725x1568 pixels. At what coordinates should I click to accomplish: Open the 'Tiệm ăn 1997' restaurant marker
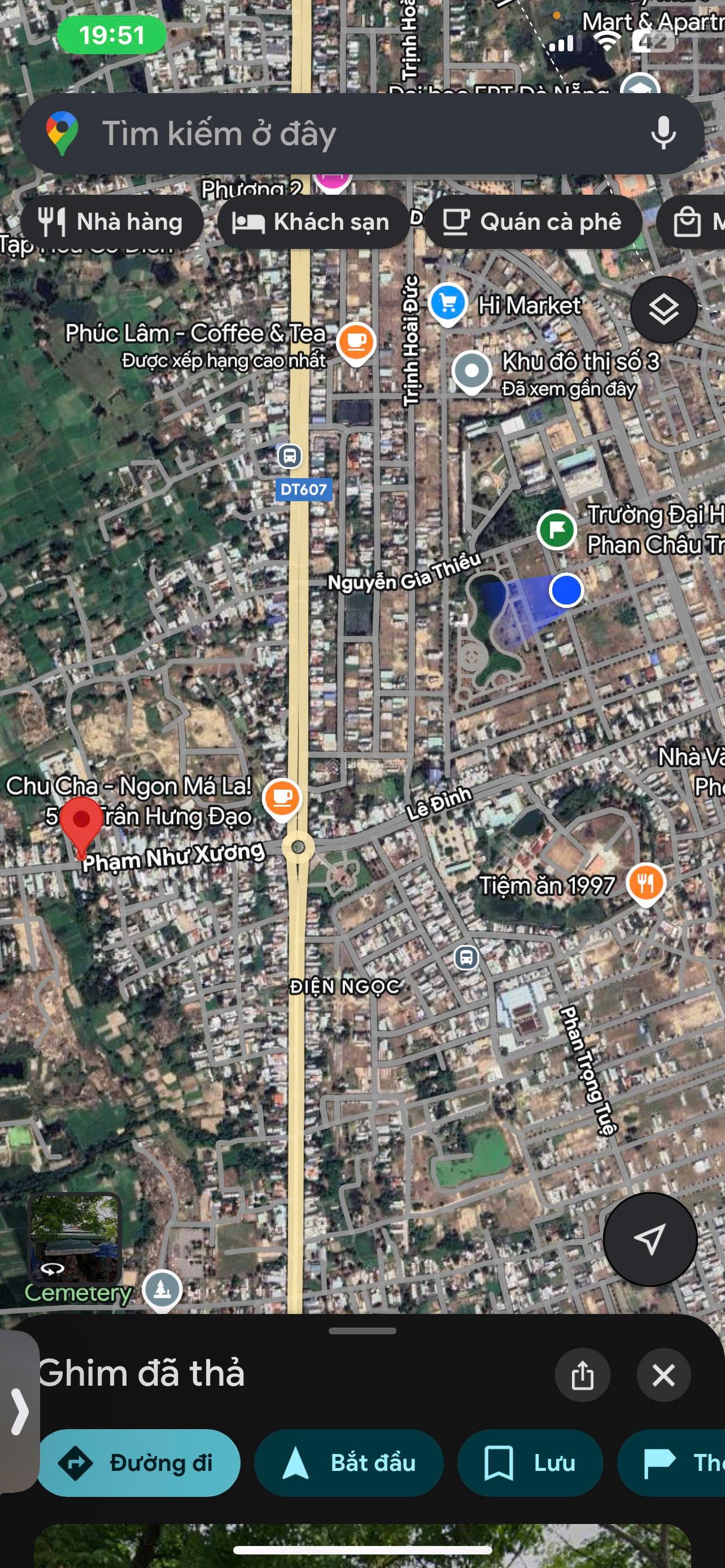point(646,883)
